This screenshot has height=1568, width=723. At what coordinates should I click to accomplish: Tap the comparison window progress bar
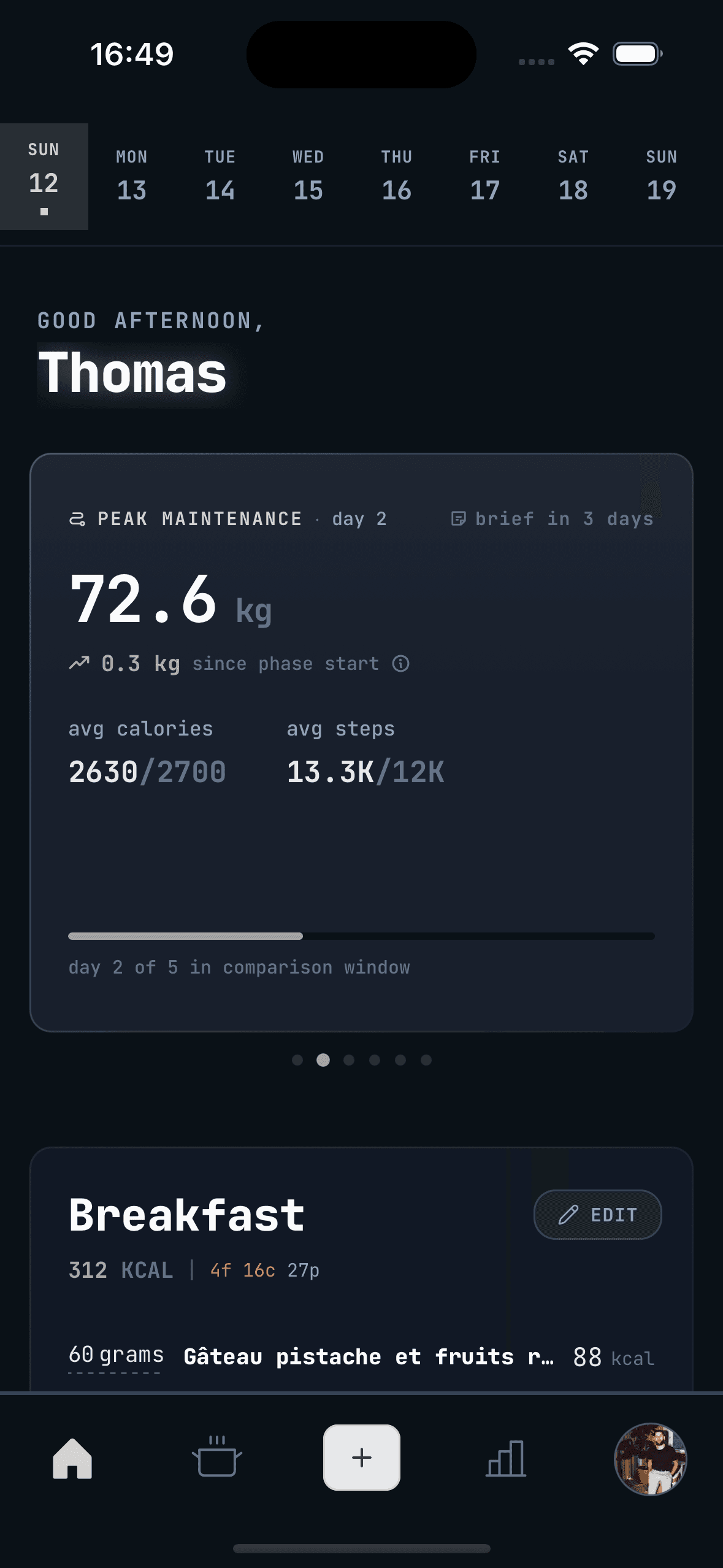[361, 935]
